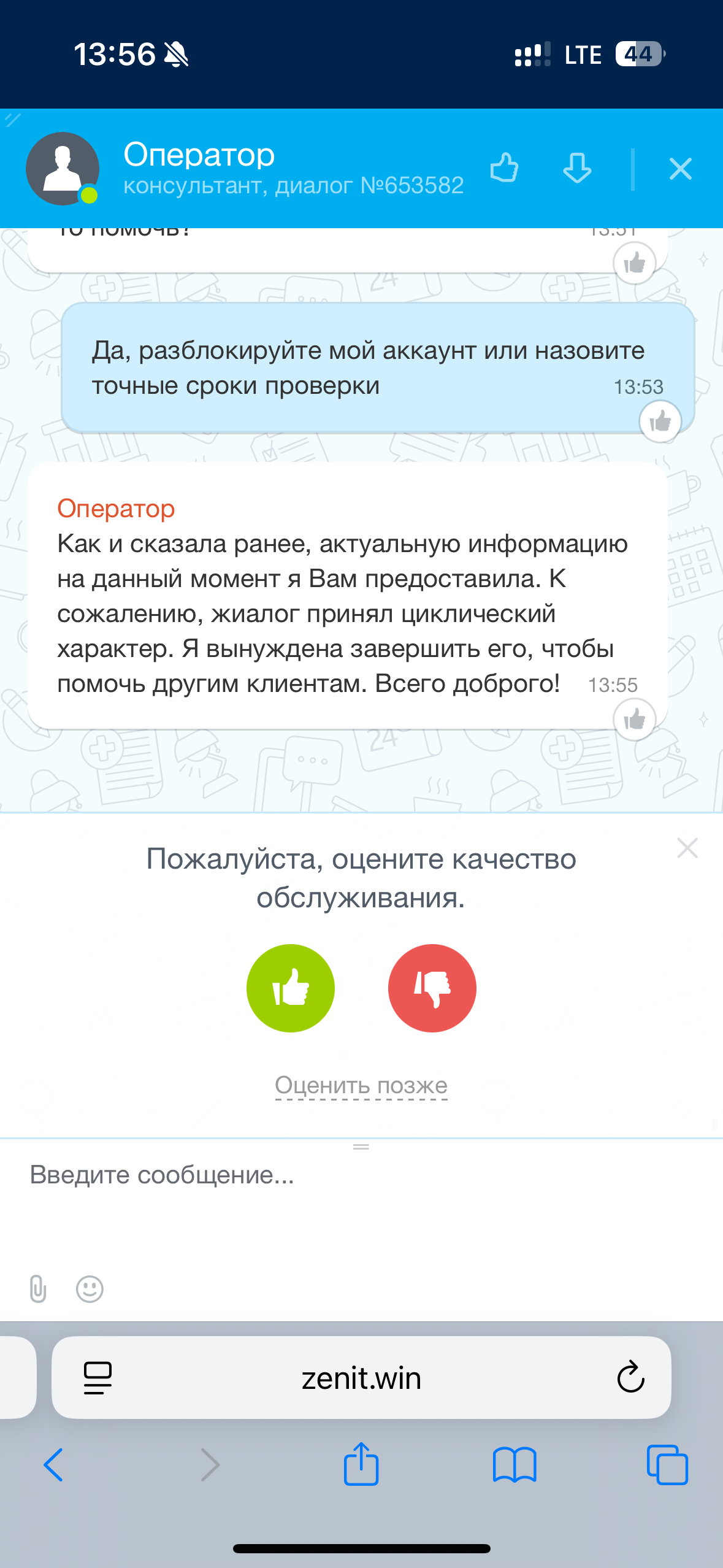Open the browser share sheet
This screenshot has height=1568, width=723.
click(361, 1464)
